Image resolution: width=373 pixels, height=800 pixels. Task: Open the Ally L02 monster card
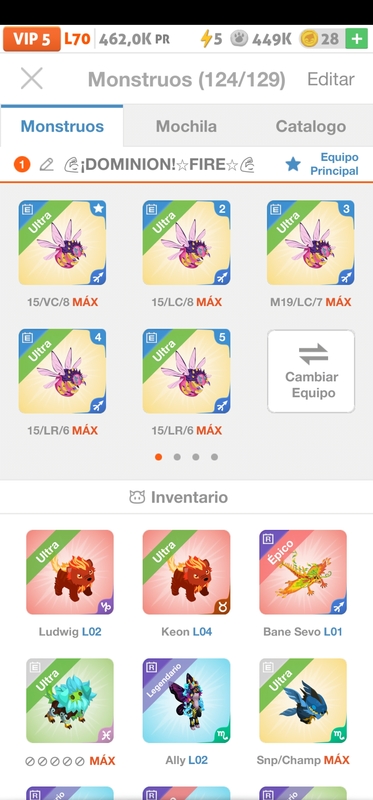pyautogui.click(x=186, y=701)
